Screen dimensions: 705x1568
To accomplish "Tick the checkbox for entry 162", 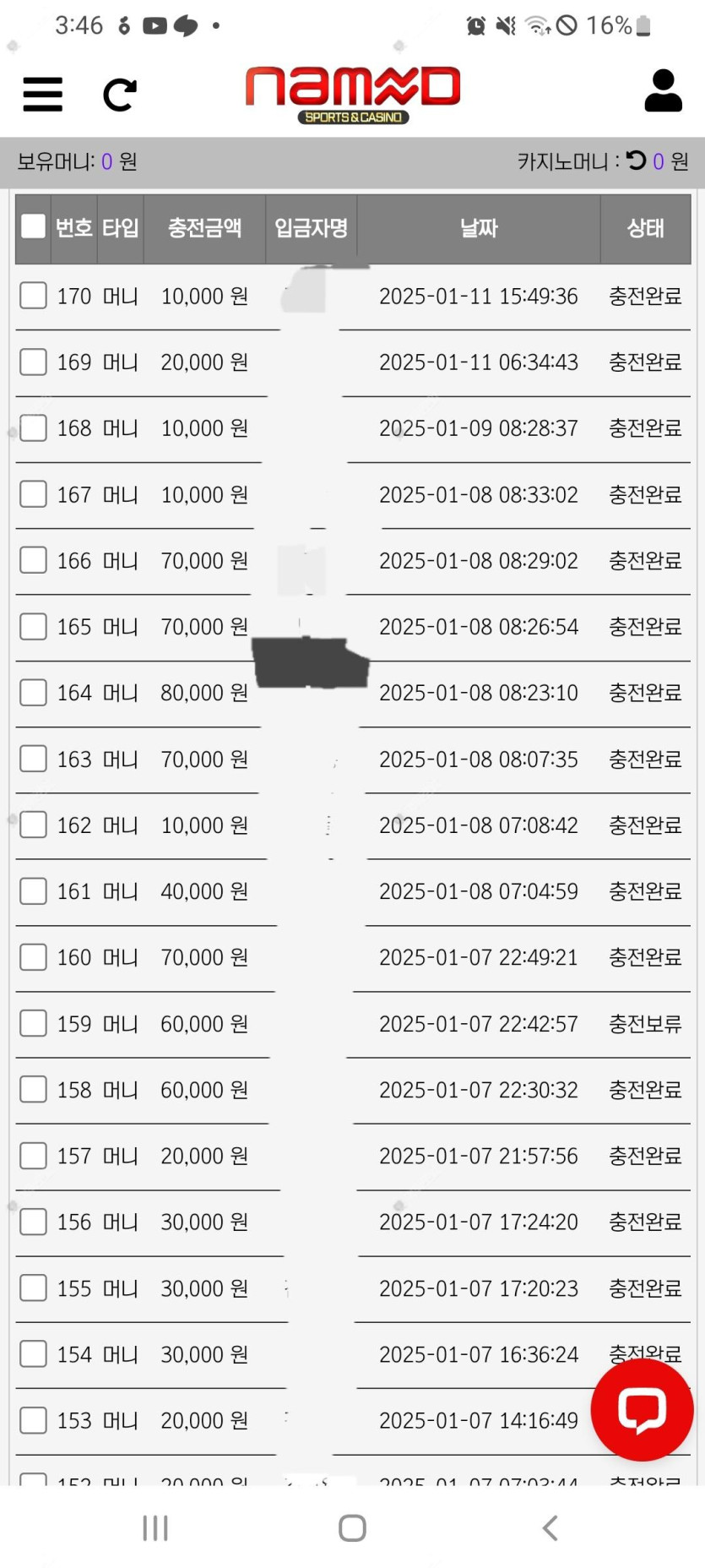I will coord(33,825).
